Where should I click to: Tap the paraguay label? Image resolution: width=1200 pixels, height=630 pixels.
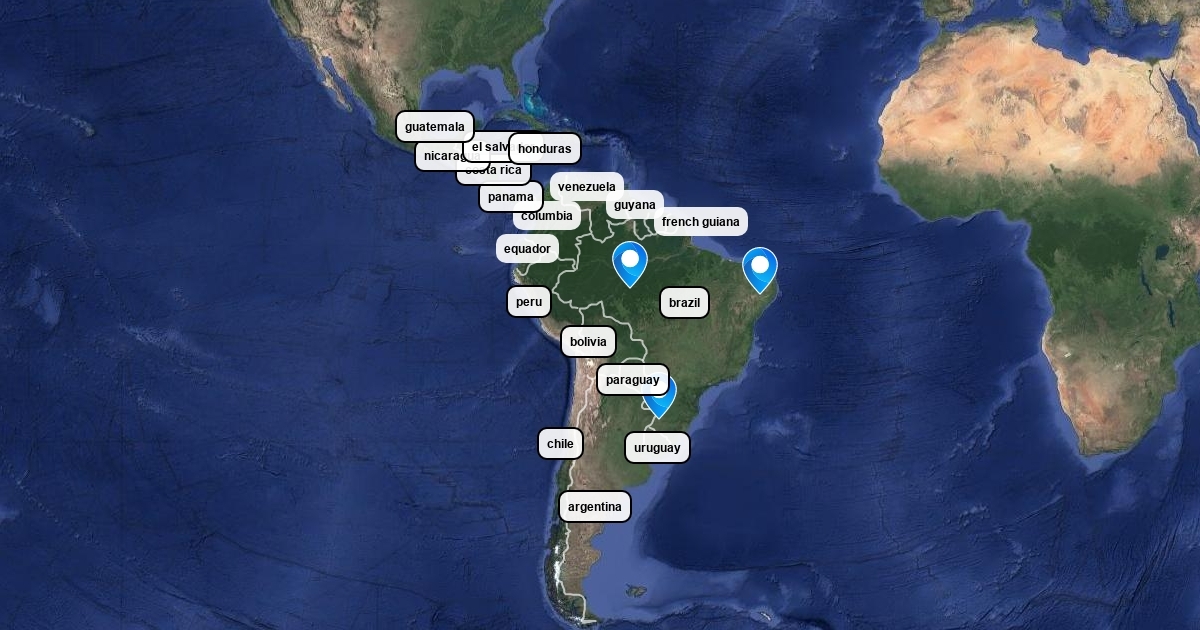(633, 380)
